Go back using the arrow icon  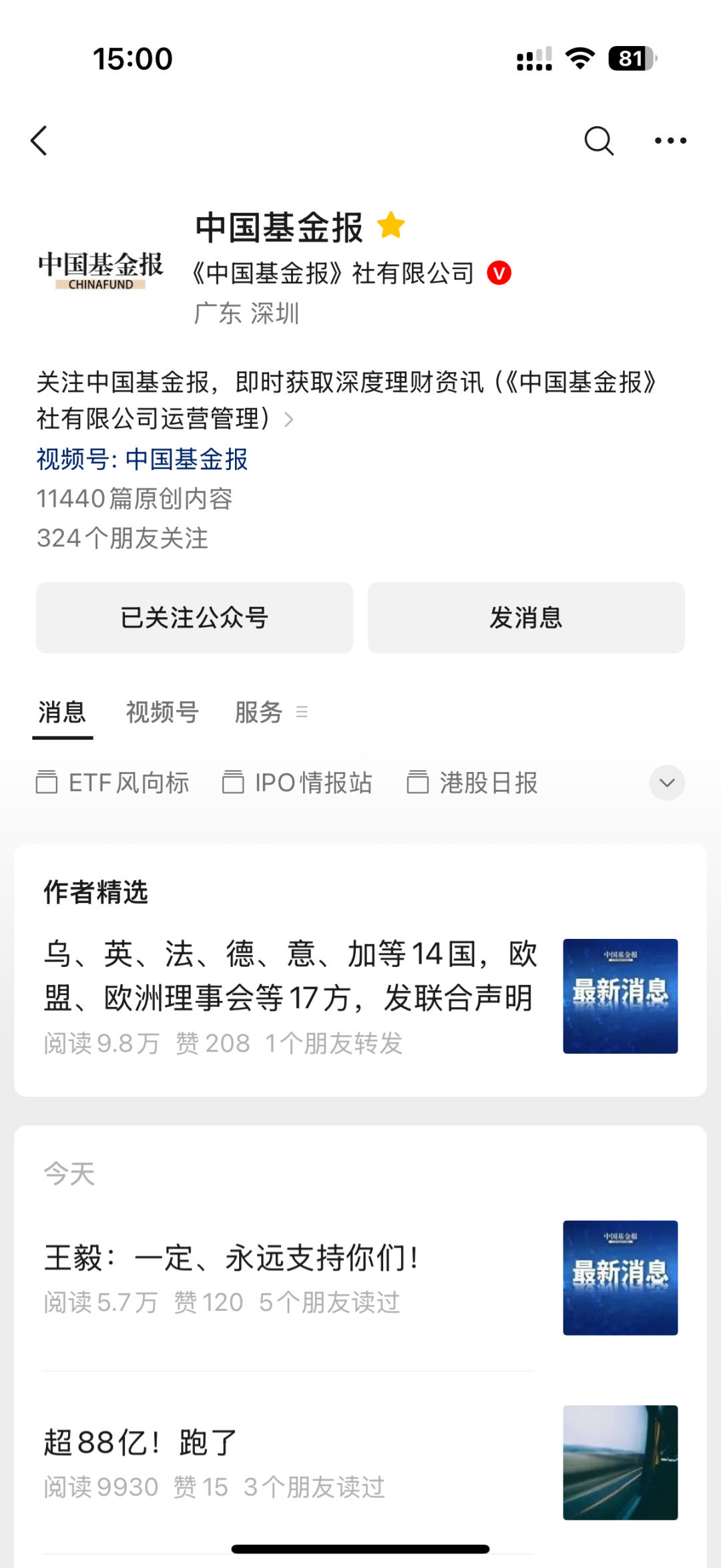click(39, 141)
